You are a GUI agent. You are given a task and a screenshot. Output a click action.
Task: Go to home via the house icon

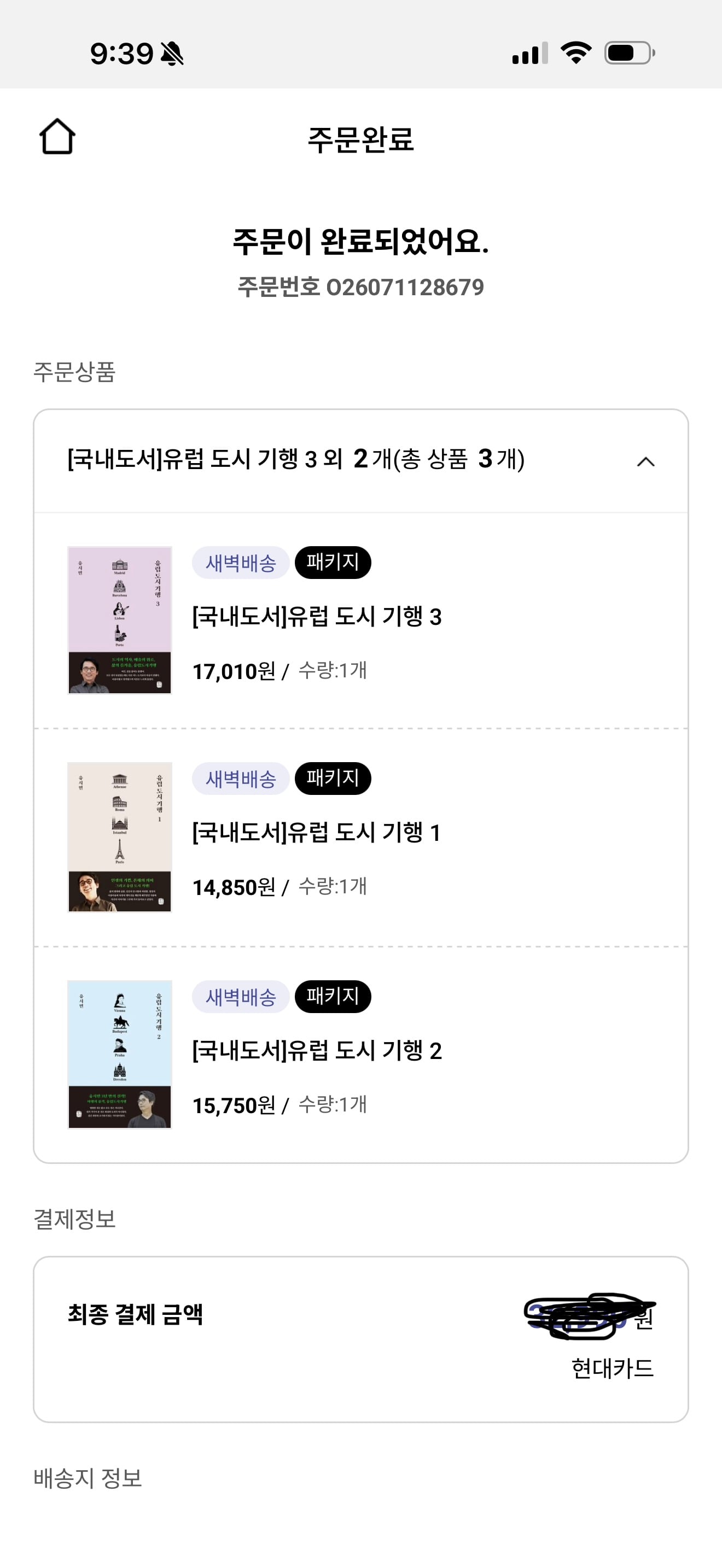pos(57,136)
